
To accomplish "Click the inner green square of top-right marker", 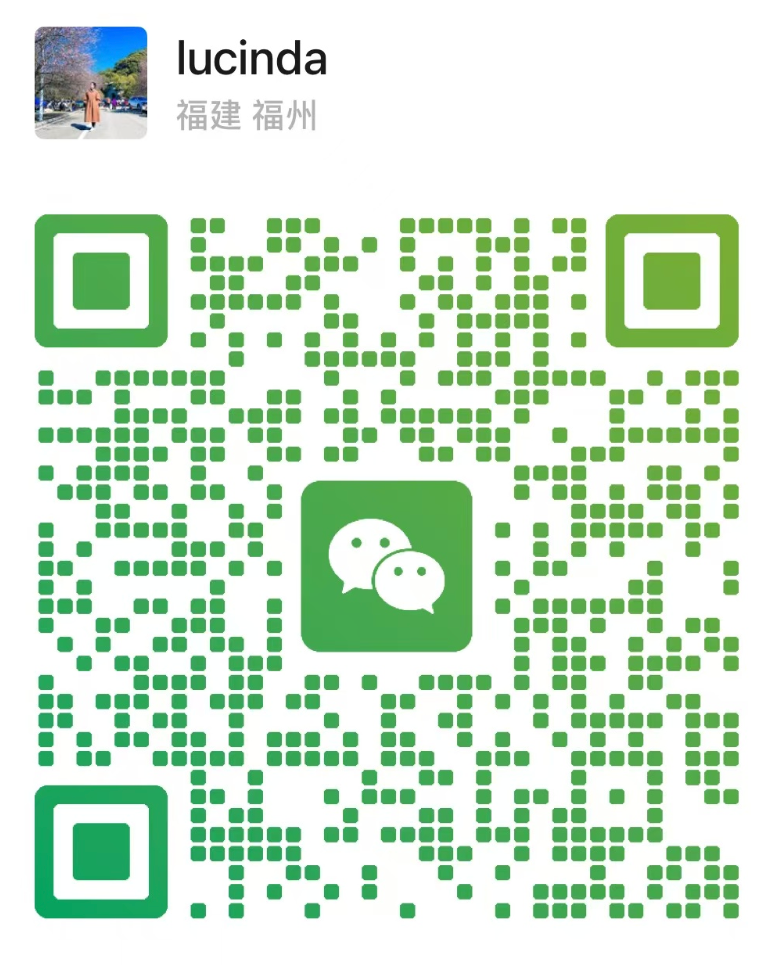I will point(673,281).
